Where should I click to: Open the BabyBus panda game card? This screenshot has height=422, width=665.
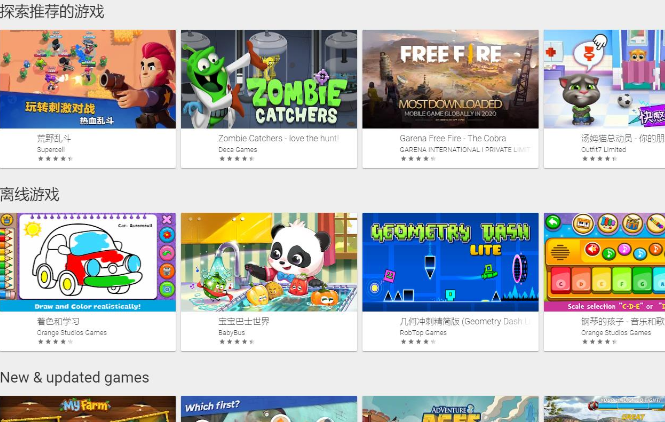268,262
